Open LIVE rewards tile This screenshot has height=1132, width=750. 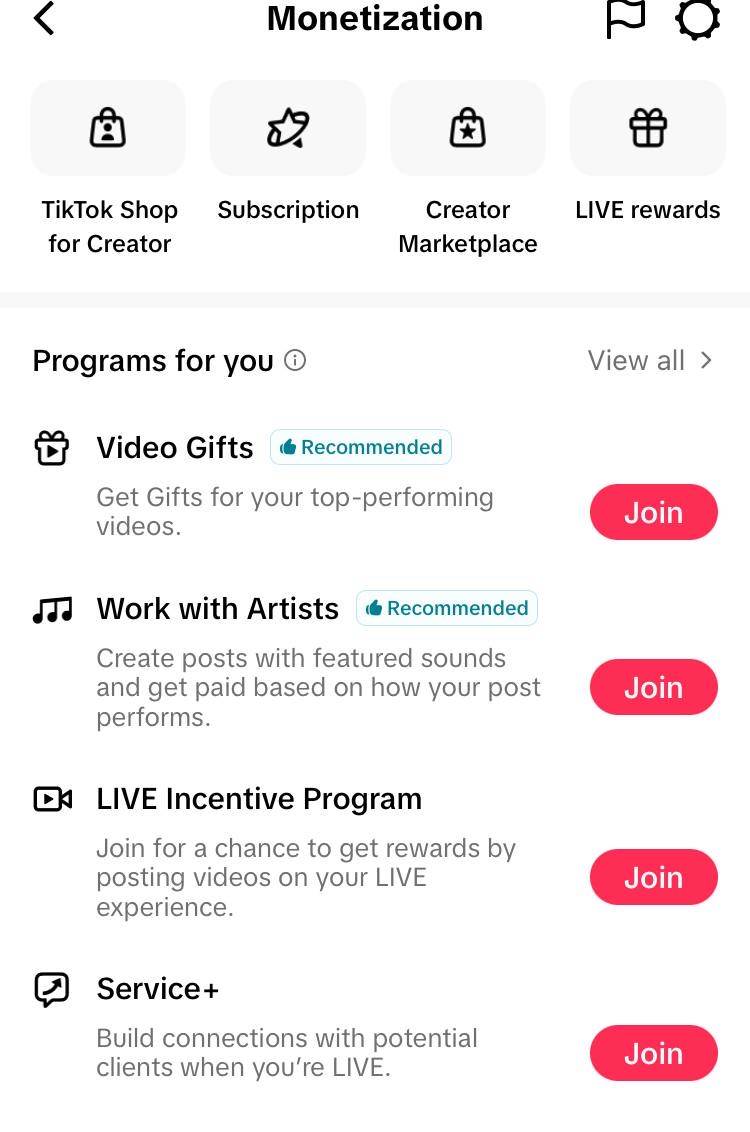(648, 129)
